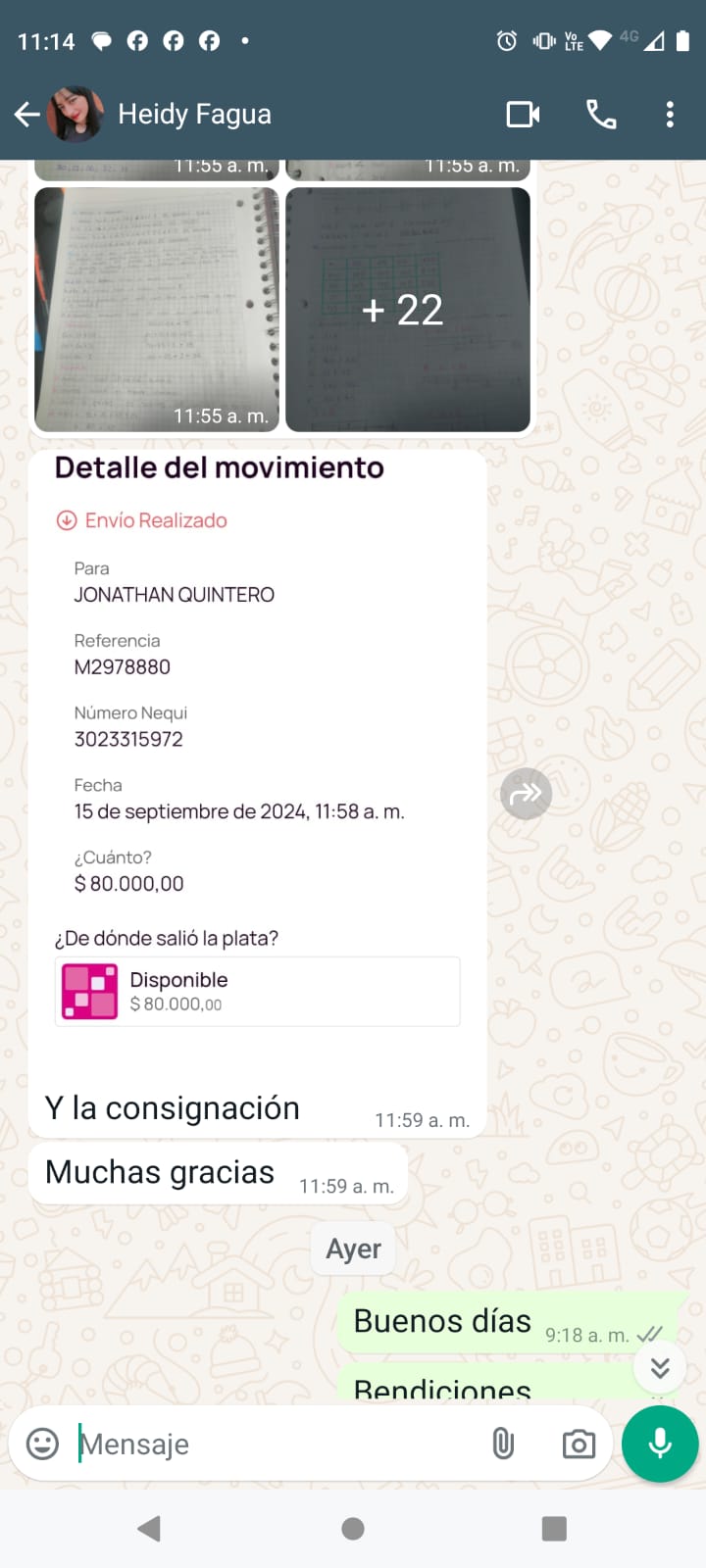
Task: Start a video call with Heidy Fagua
Action: 523,115
